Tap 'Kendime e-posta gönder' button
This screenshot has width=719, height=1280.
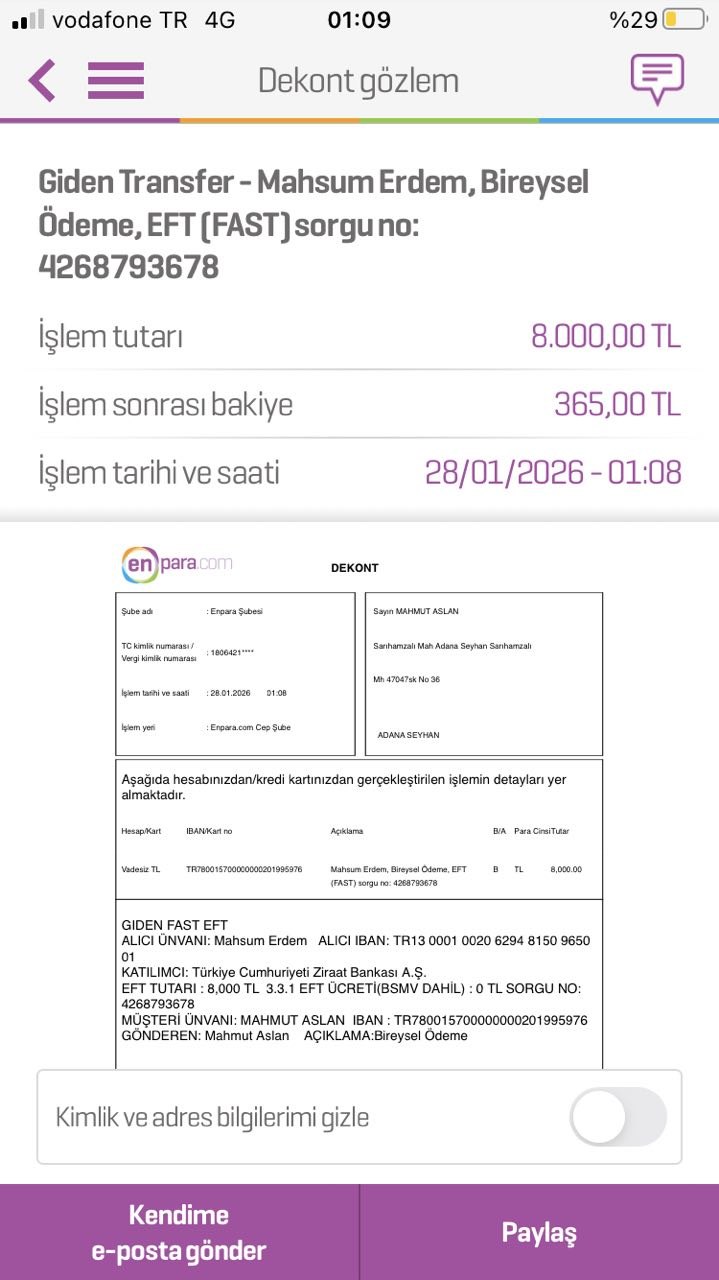179,1232
